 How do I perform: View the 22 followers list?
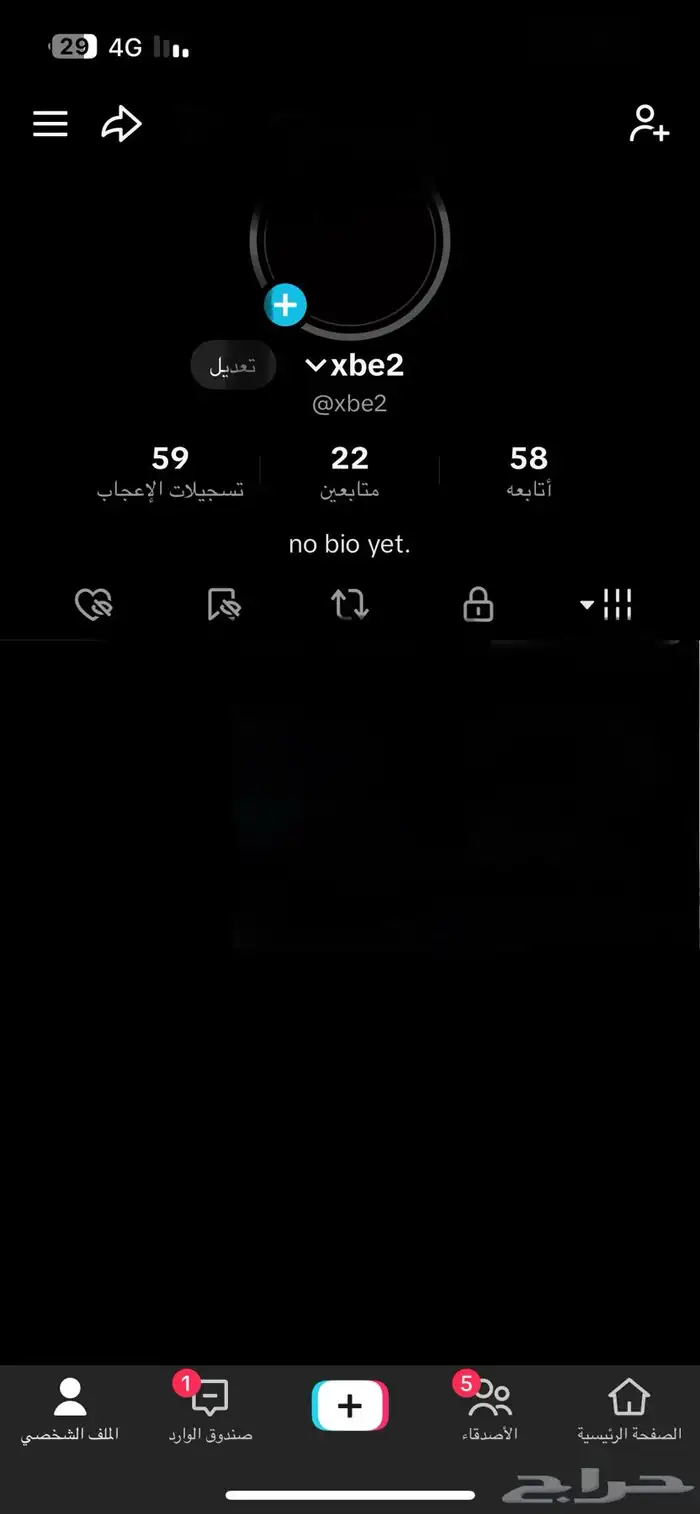[349, 470]
